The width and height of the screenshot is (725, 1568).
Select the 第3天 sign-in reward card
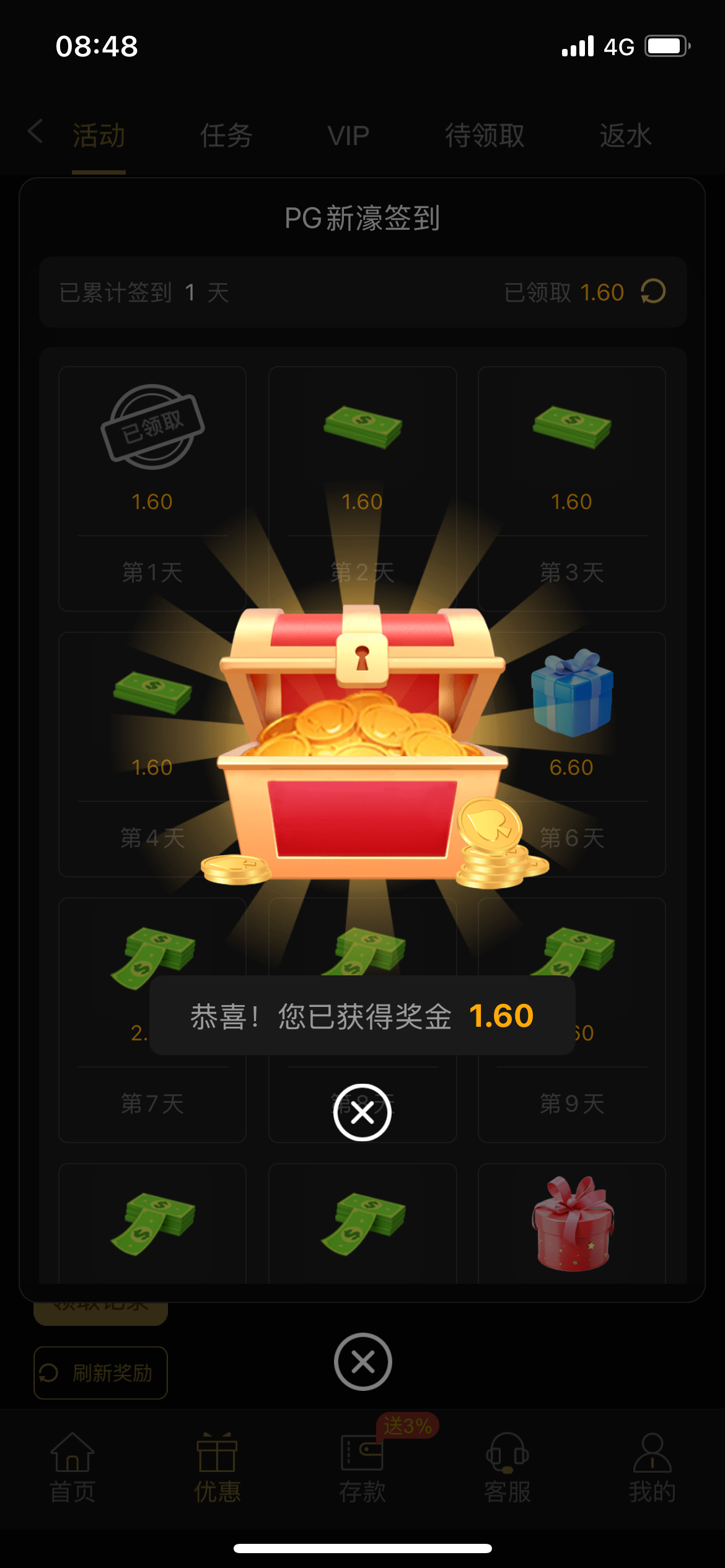[x=571, y=489]
